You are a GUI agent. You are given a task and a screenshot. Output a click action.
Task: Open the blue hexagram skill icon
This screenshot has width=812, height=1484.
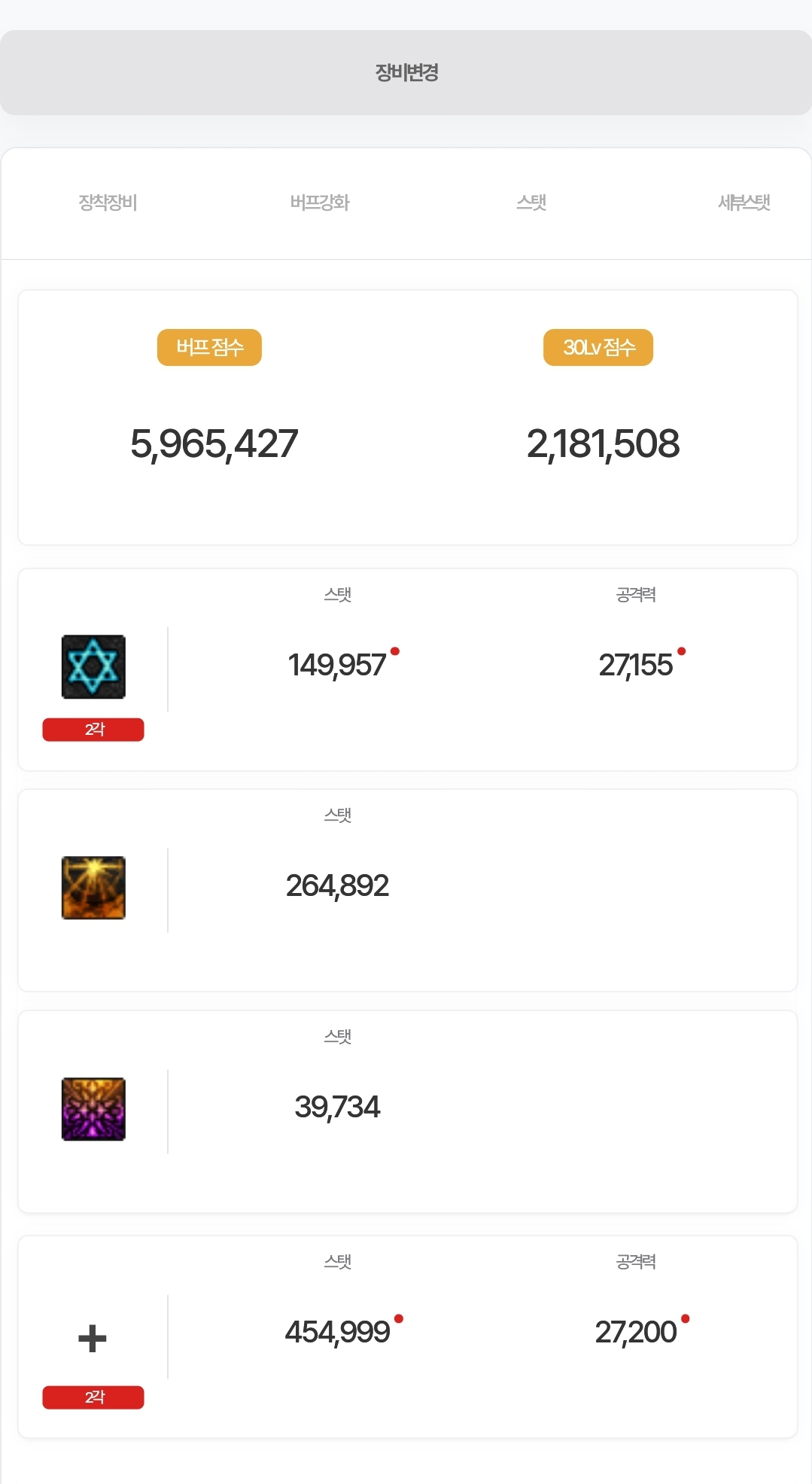coord(93,666)
